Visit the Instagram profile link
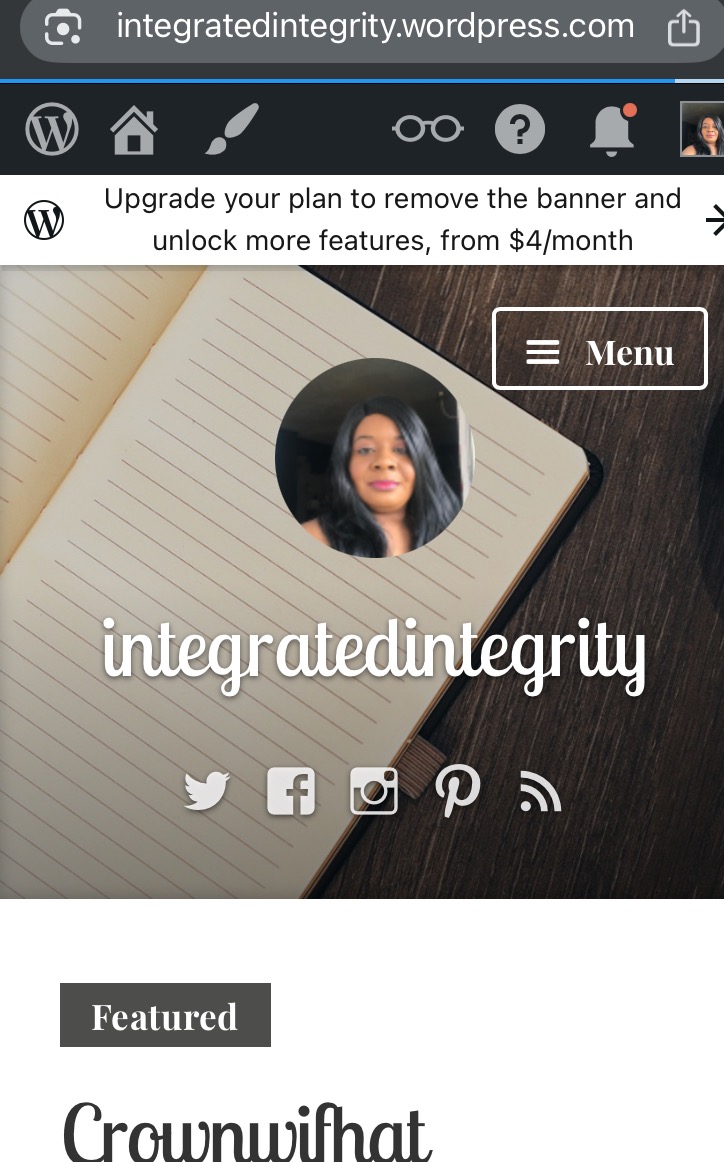 (x=374, y=792)
